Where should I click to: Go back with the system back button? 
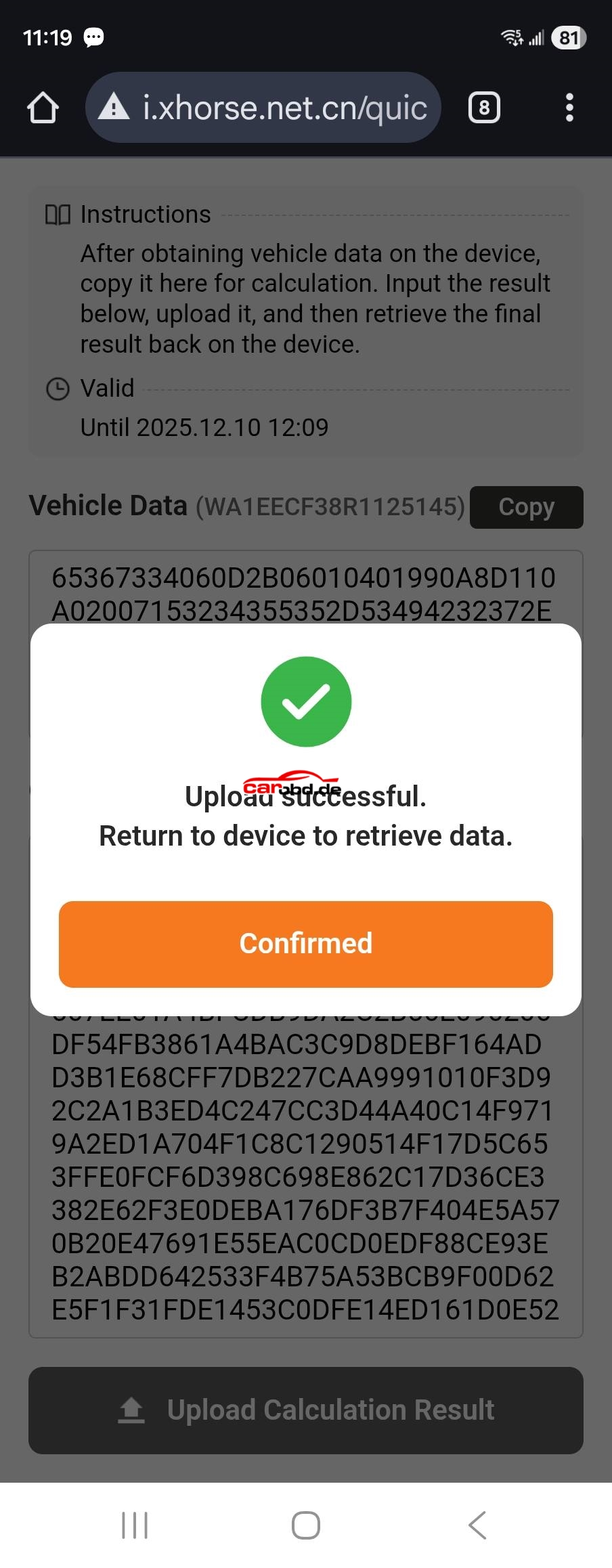477,1525
